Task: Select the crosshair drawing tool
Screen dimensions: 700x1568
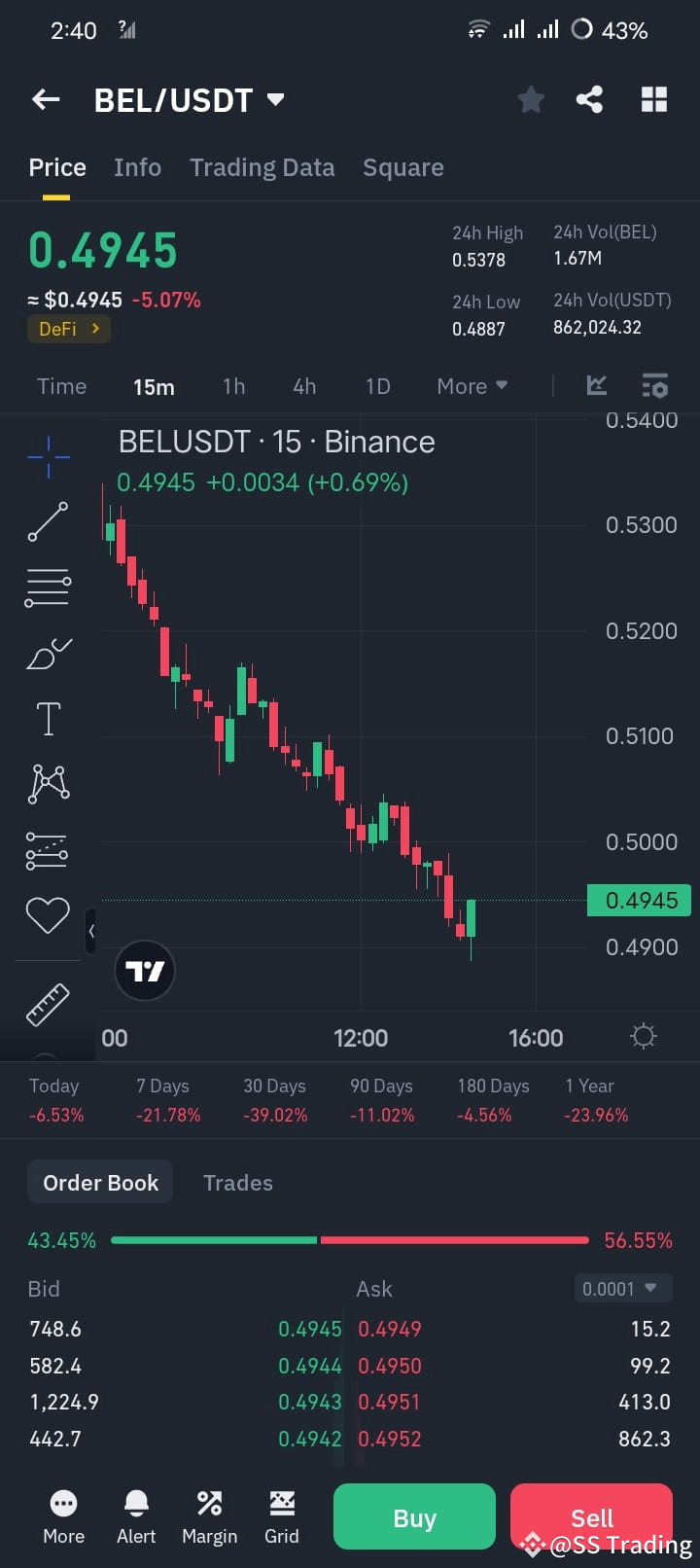Action: (48, 455)
